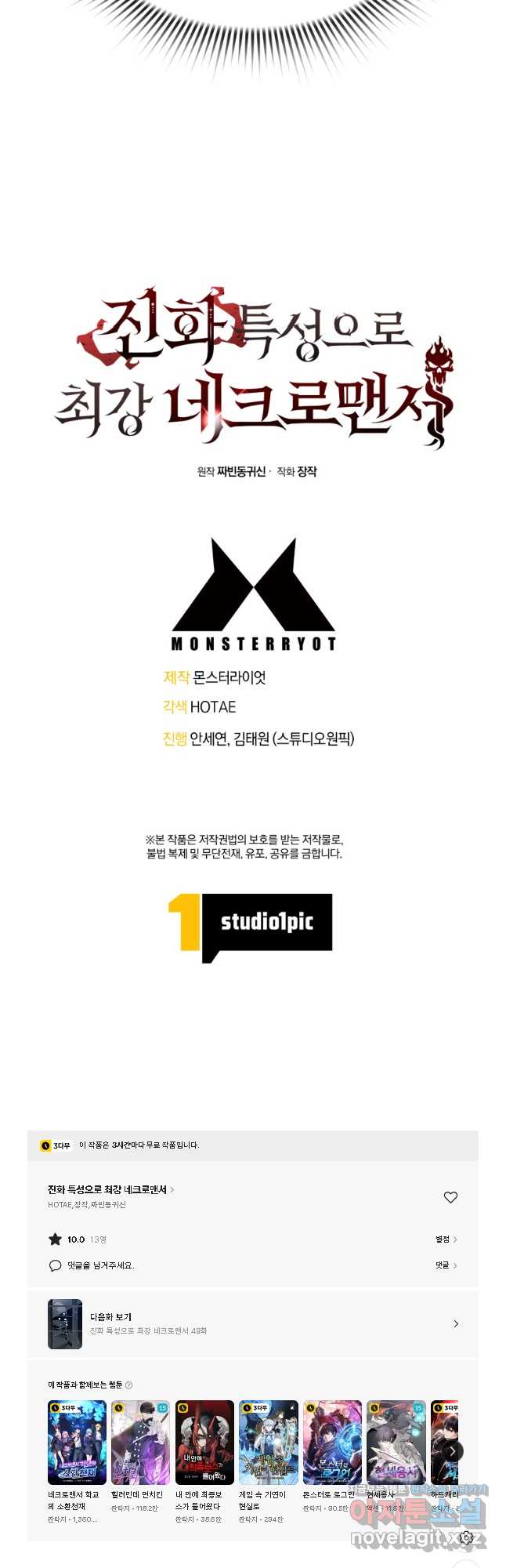Open the webtoon 몬스터로 로그인

[x=332, y=1443]
